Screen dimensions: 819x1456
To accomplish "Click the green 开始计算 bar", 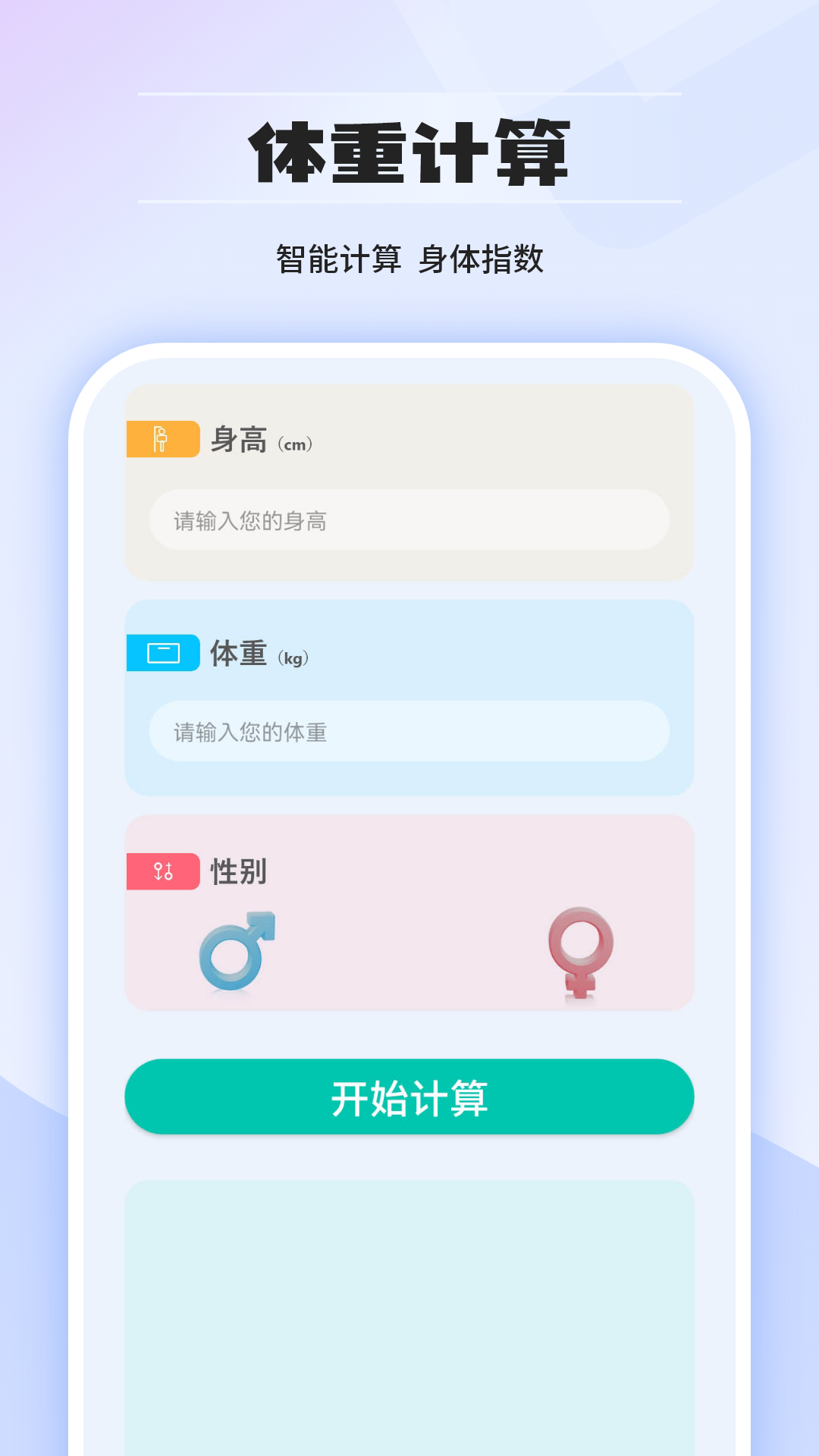I will tap(409, 1095).
